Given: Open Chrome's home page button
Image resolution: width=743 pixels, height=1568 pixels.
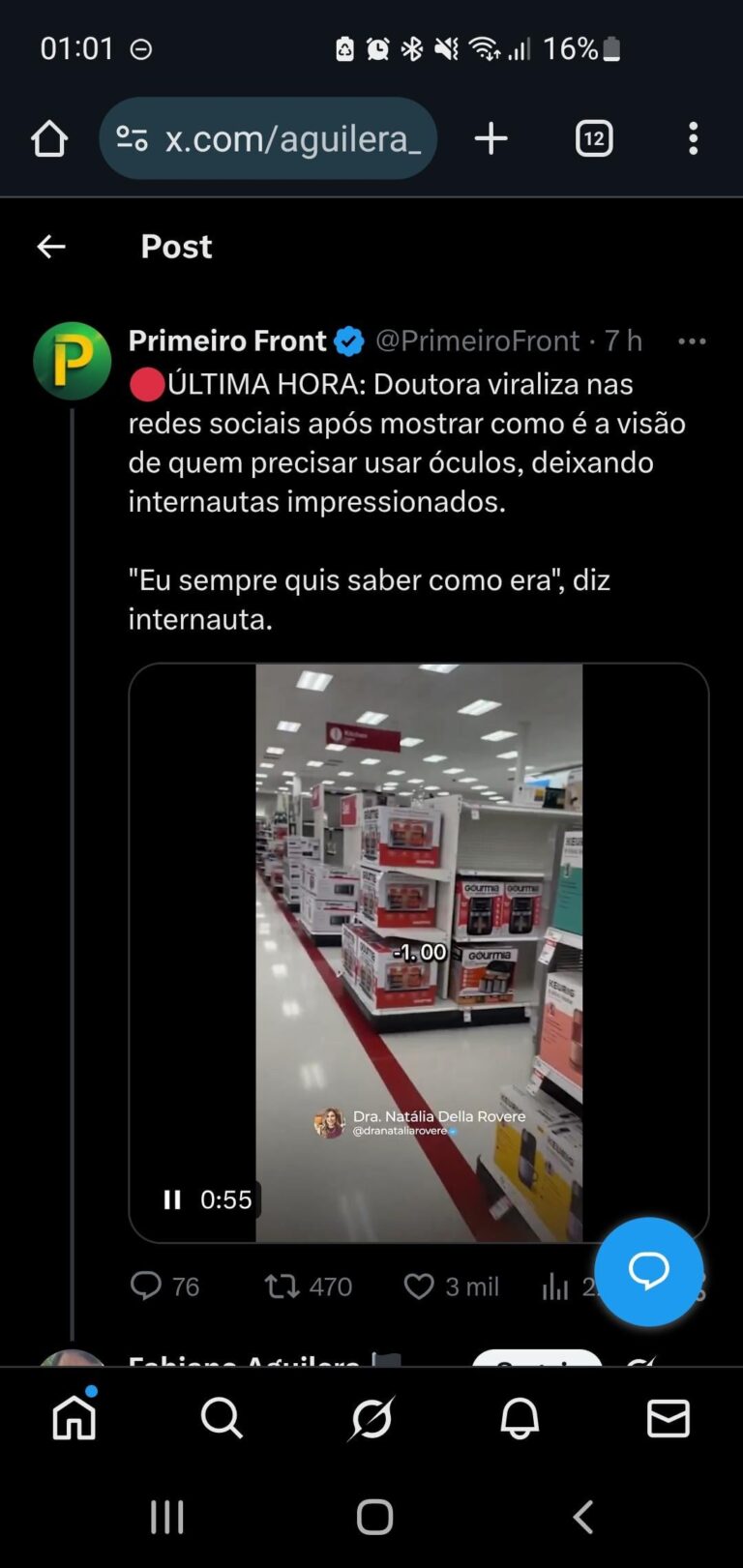Looking at the screenshot, I should pyautogui.click(x=49, y=138).
